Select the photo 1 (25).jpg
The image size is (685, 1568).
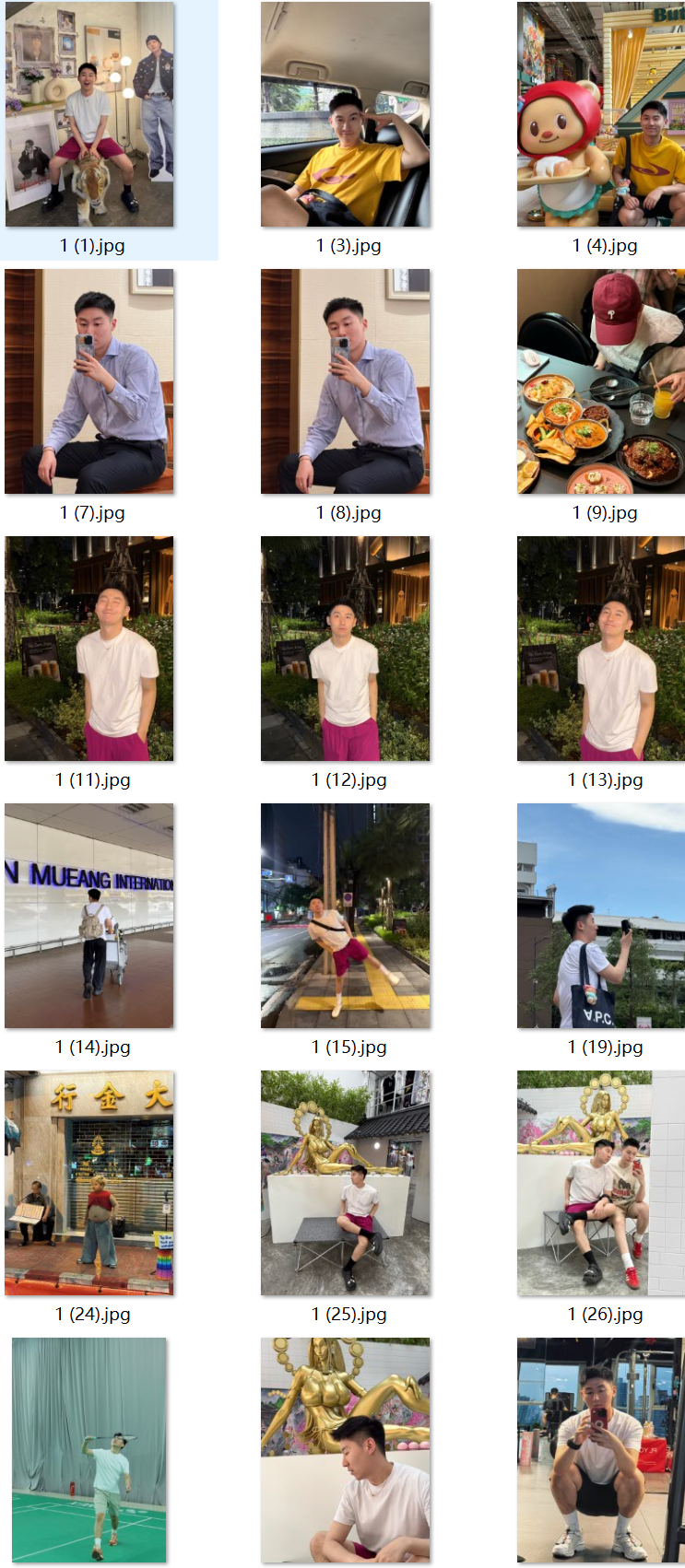pyautogui.click(x=345, y=1183)
